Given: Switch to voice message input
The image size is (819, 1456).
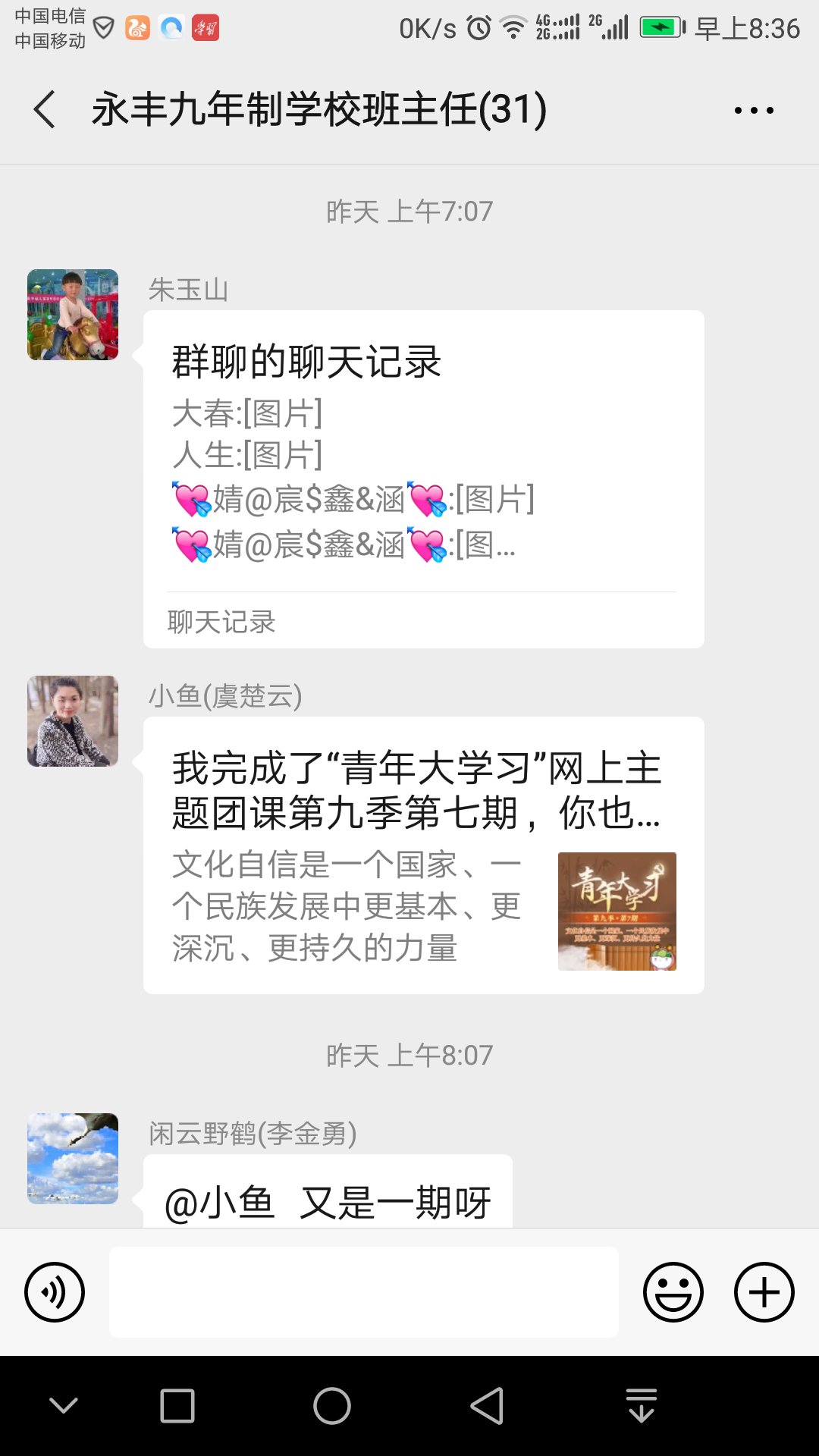Looking at the screenshot, I should (55, 1292).
